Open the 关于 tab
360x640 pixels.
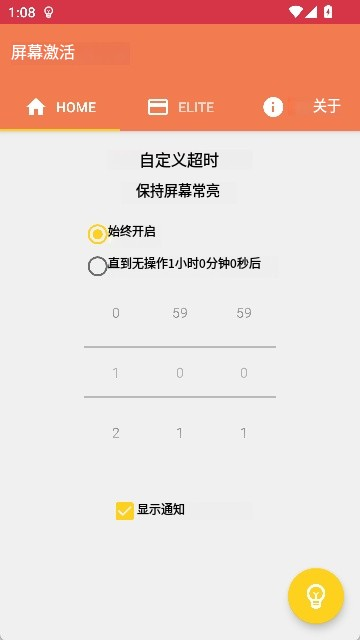click(x=300, y=107)
